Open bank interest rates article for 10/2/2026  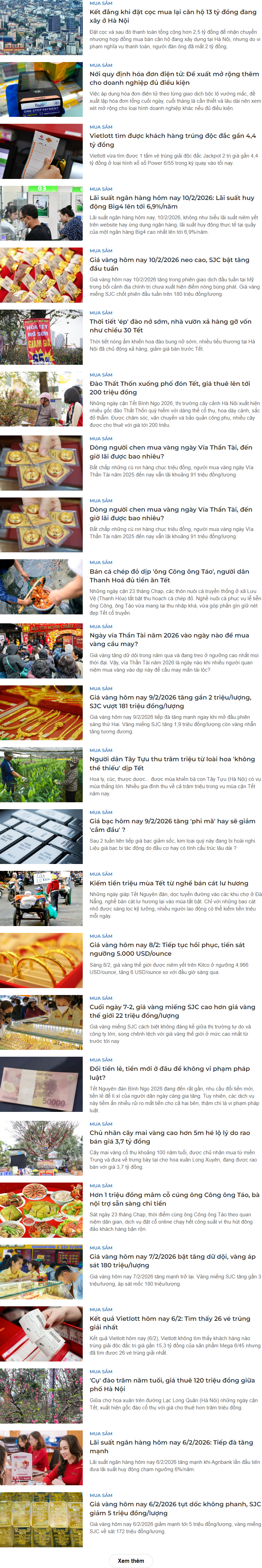point(172,202)
